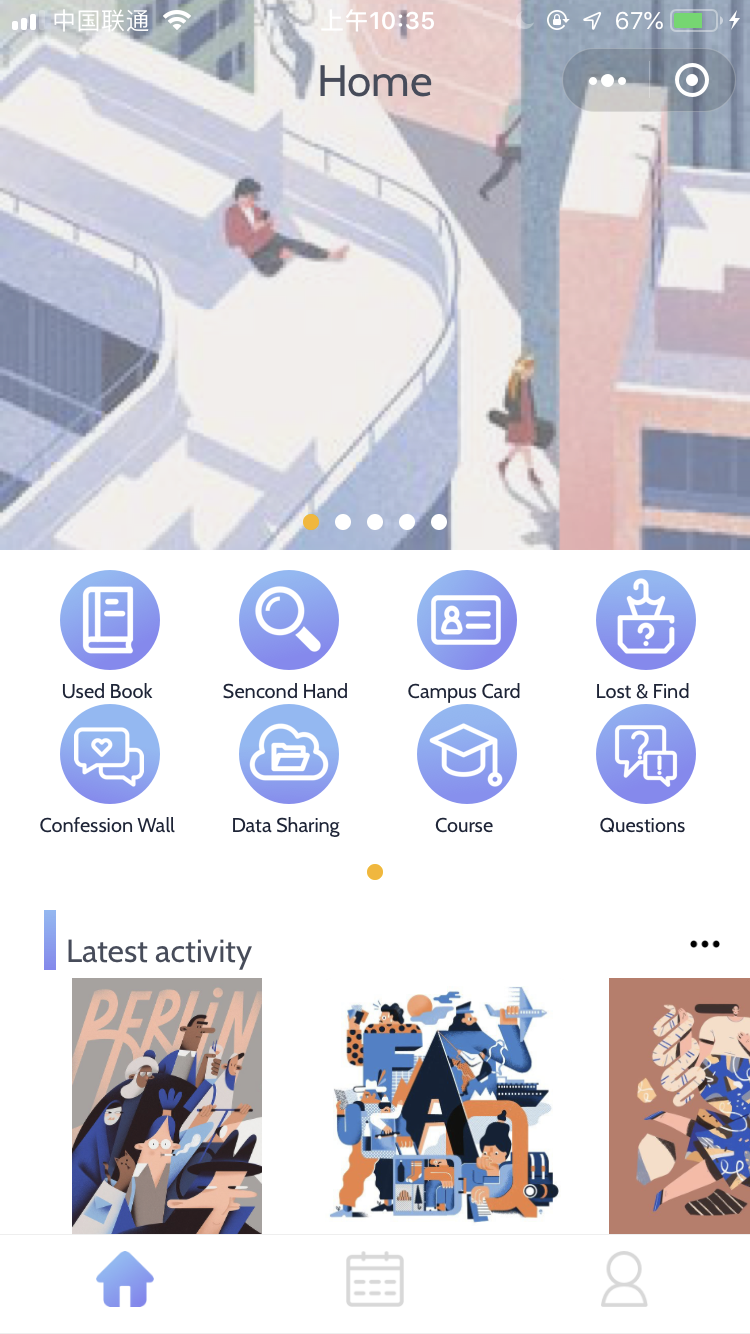Viewport: 750px width, 1334px height.
Task: Open the Berlin poster activity
Action: coord(167,1105)
